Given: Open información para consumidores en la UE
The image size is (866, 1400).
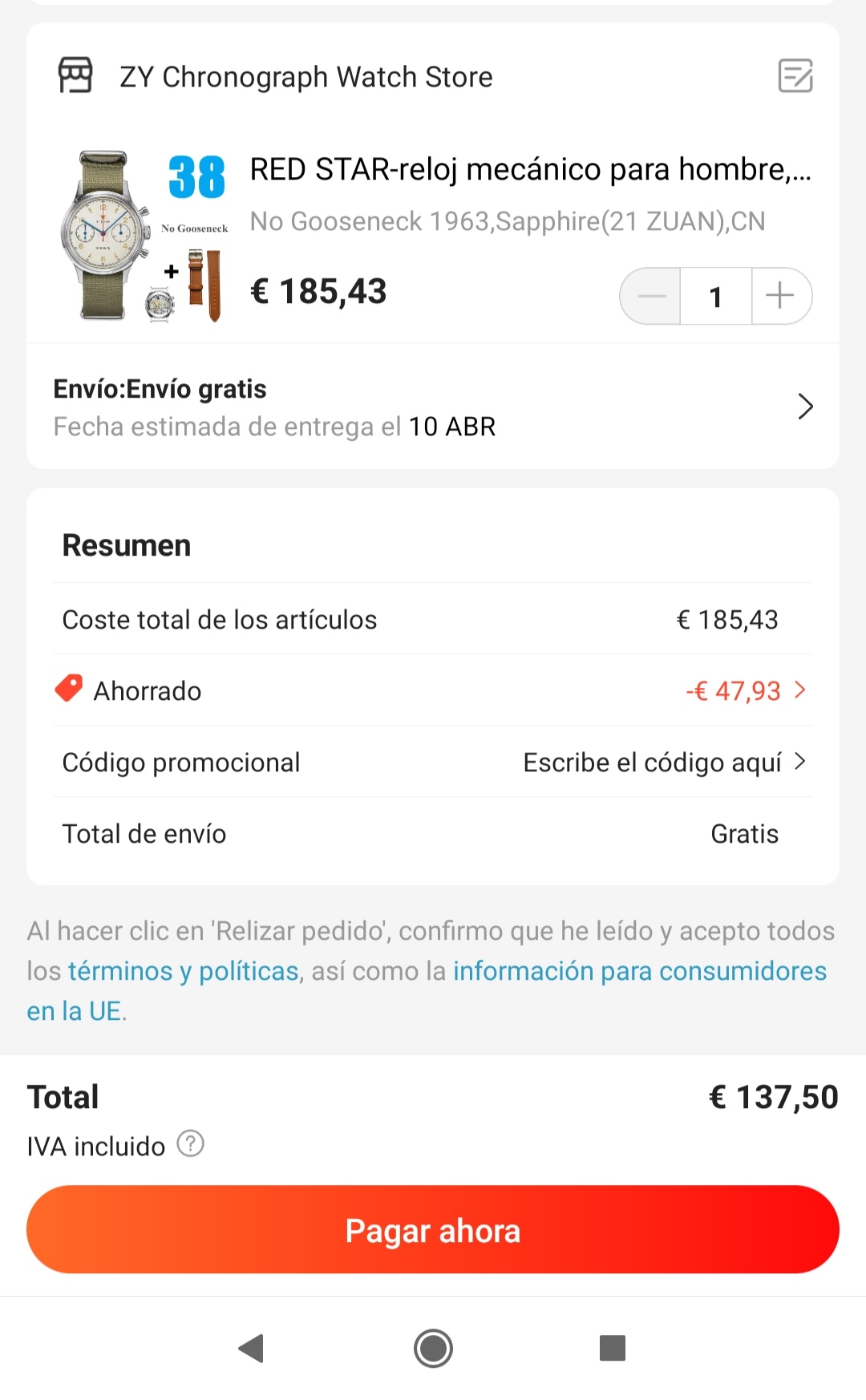Looking at the screenshot, I should [x=639, y=971].
